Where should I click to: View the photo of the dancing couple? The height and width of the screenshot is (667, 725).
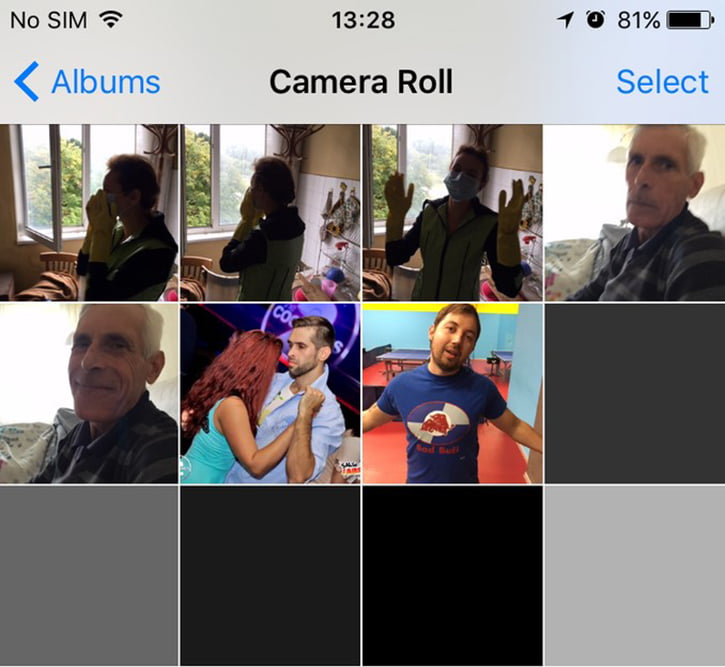(x=270, y=394)
